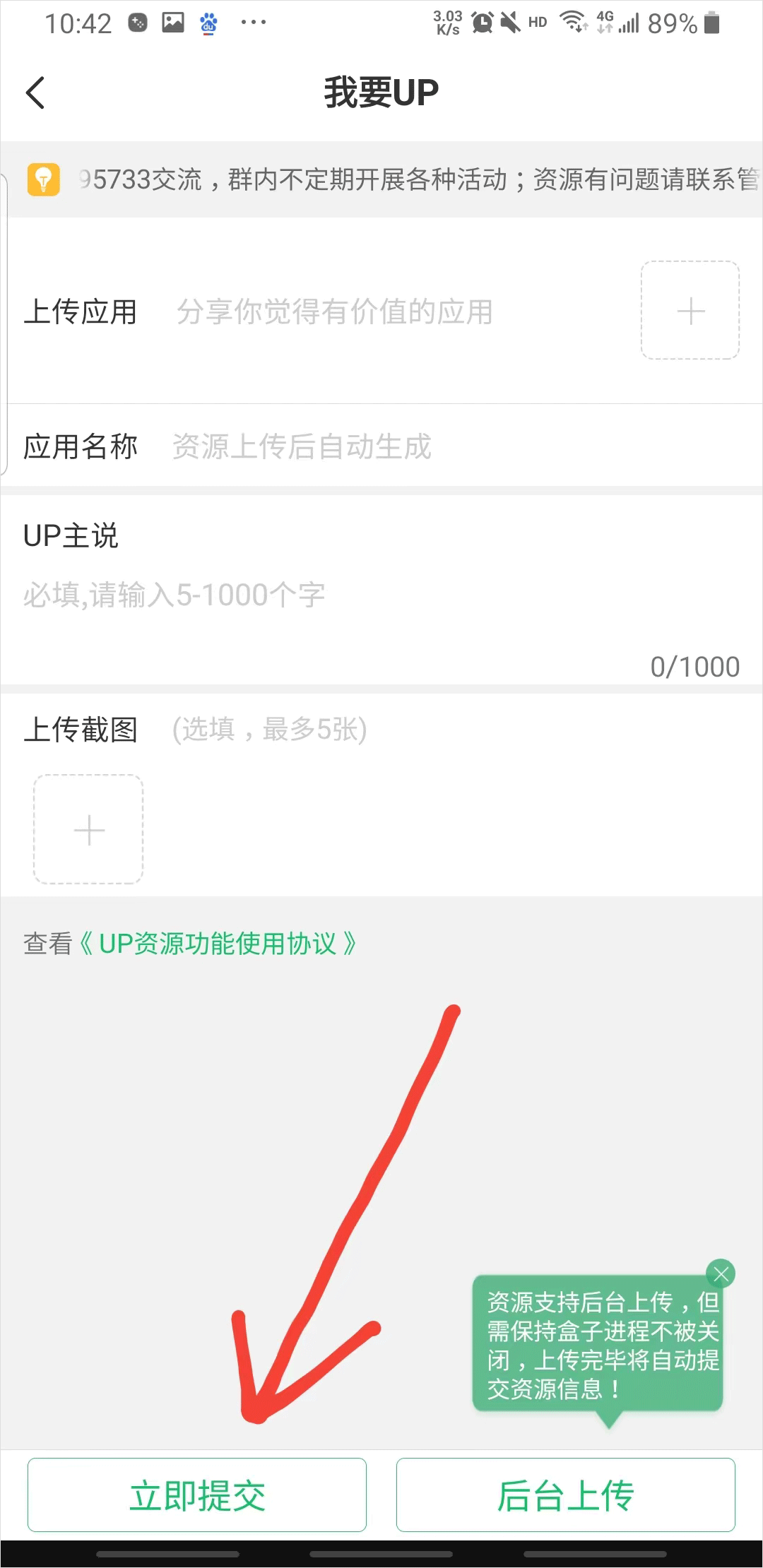Image resolution: width=763 pixels, height=1568 pixels.
Task: Tap the 立即提交 submit button
Action: coord(197,1494)
